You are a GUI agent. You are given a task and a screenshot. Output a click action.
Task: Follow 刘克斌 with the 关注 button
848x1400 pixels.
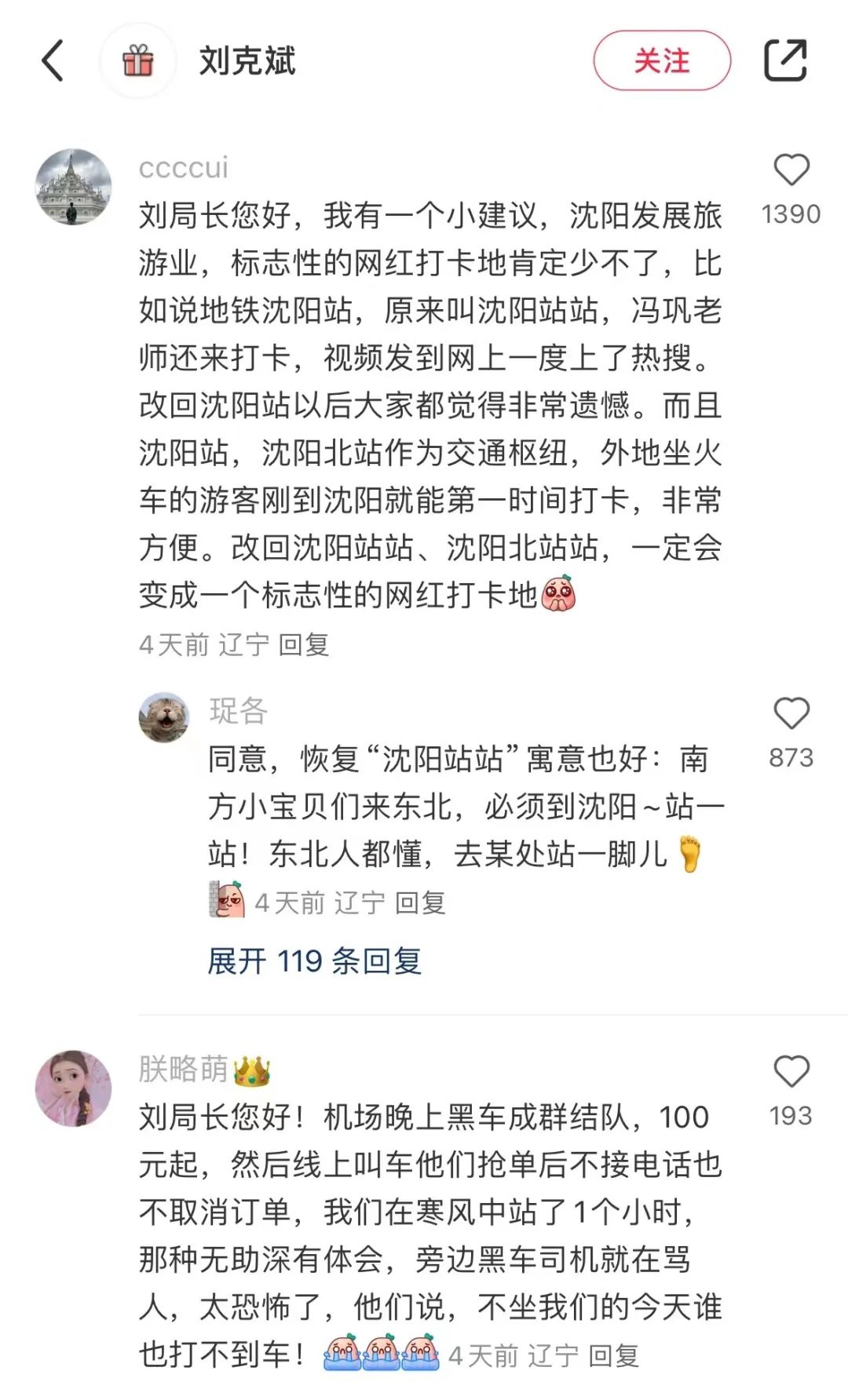click(x=661, y=61)
